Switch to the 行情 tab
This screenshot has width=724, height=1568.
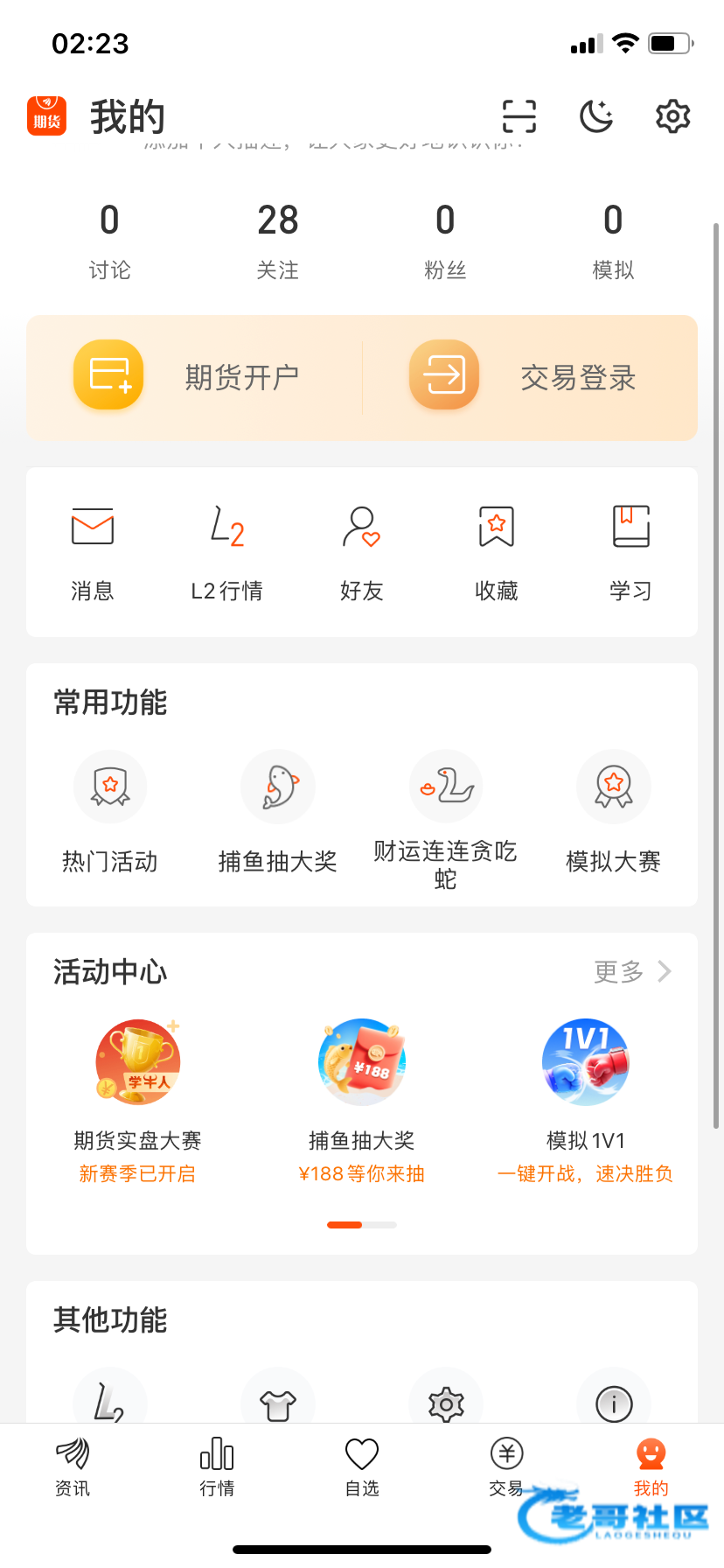coord(217,1463)
